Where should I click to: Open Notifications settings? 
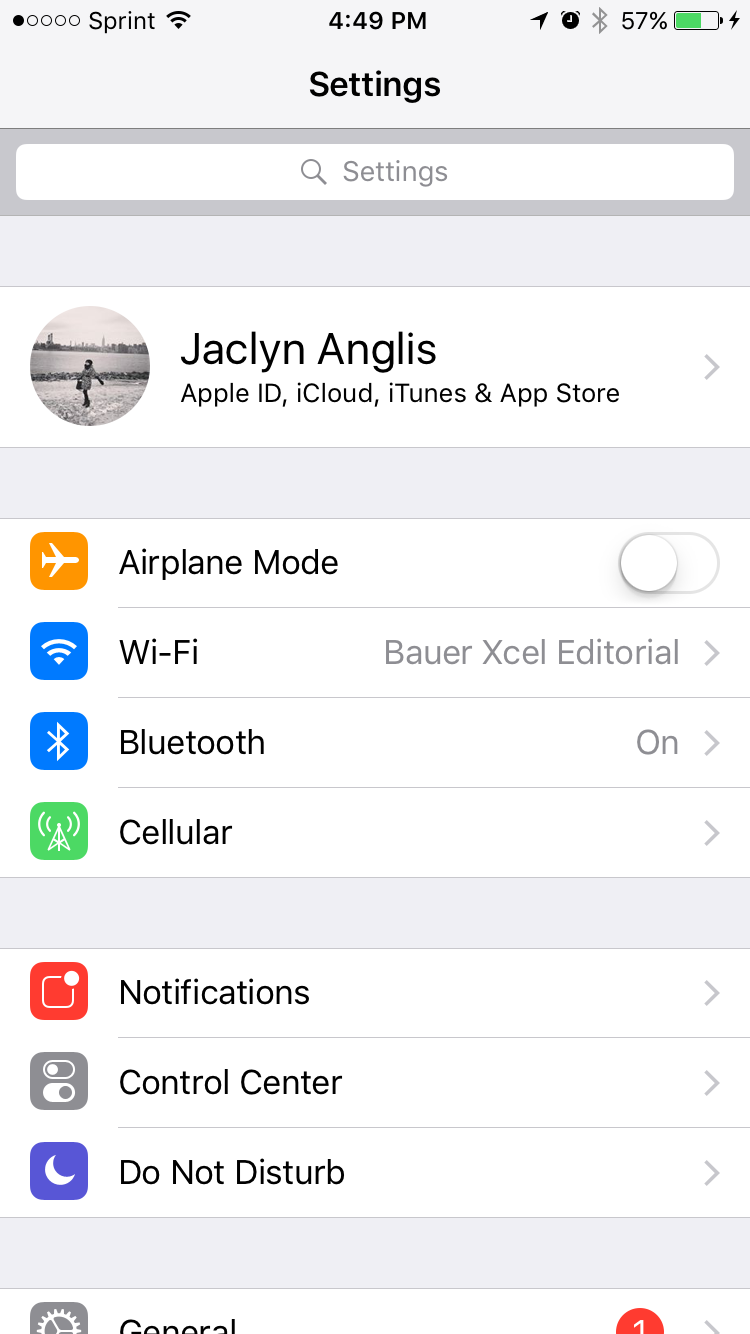coord(375,993)
